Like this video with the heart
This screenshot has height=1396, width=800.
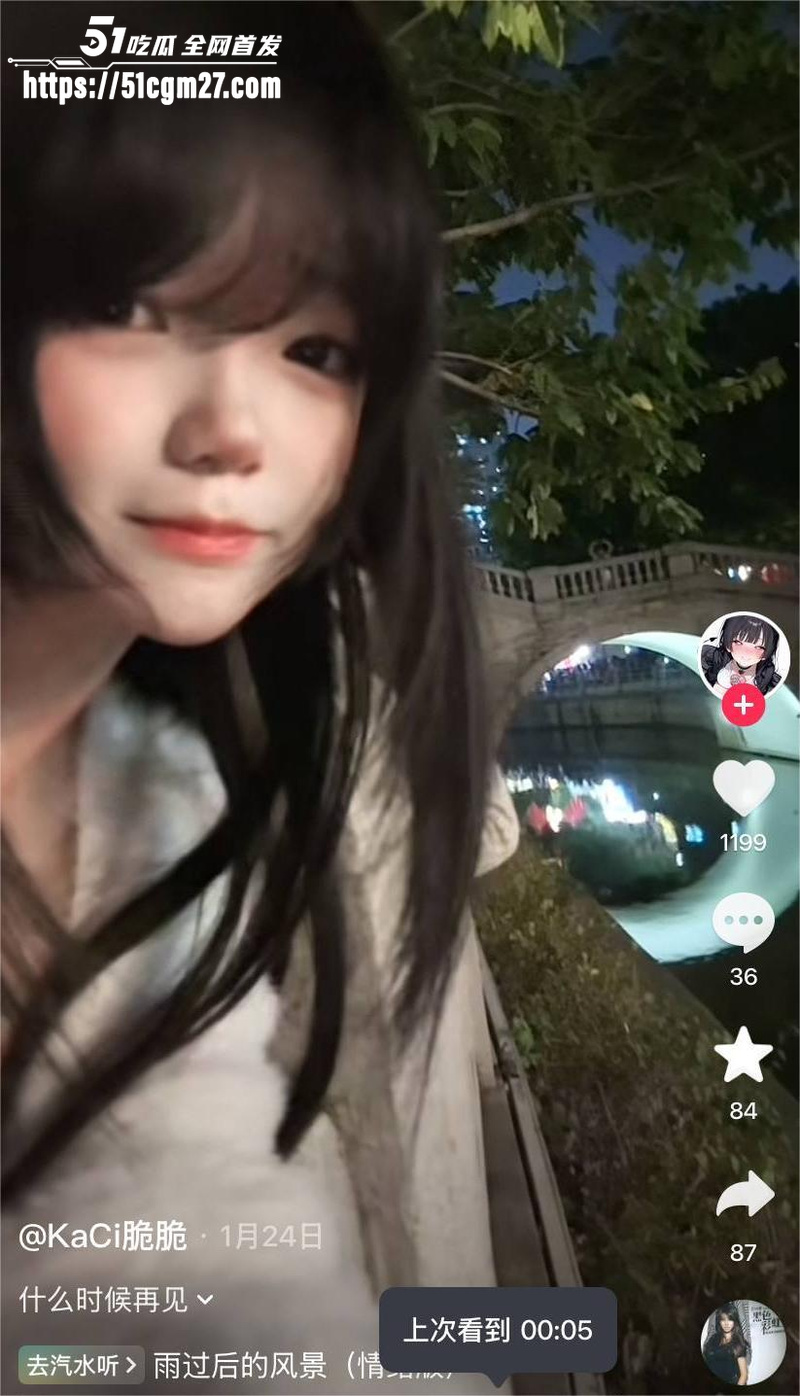coord(743,788)
